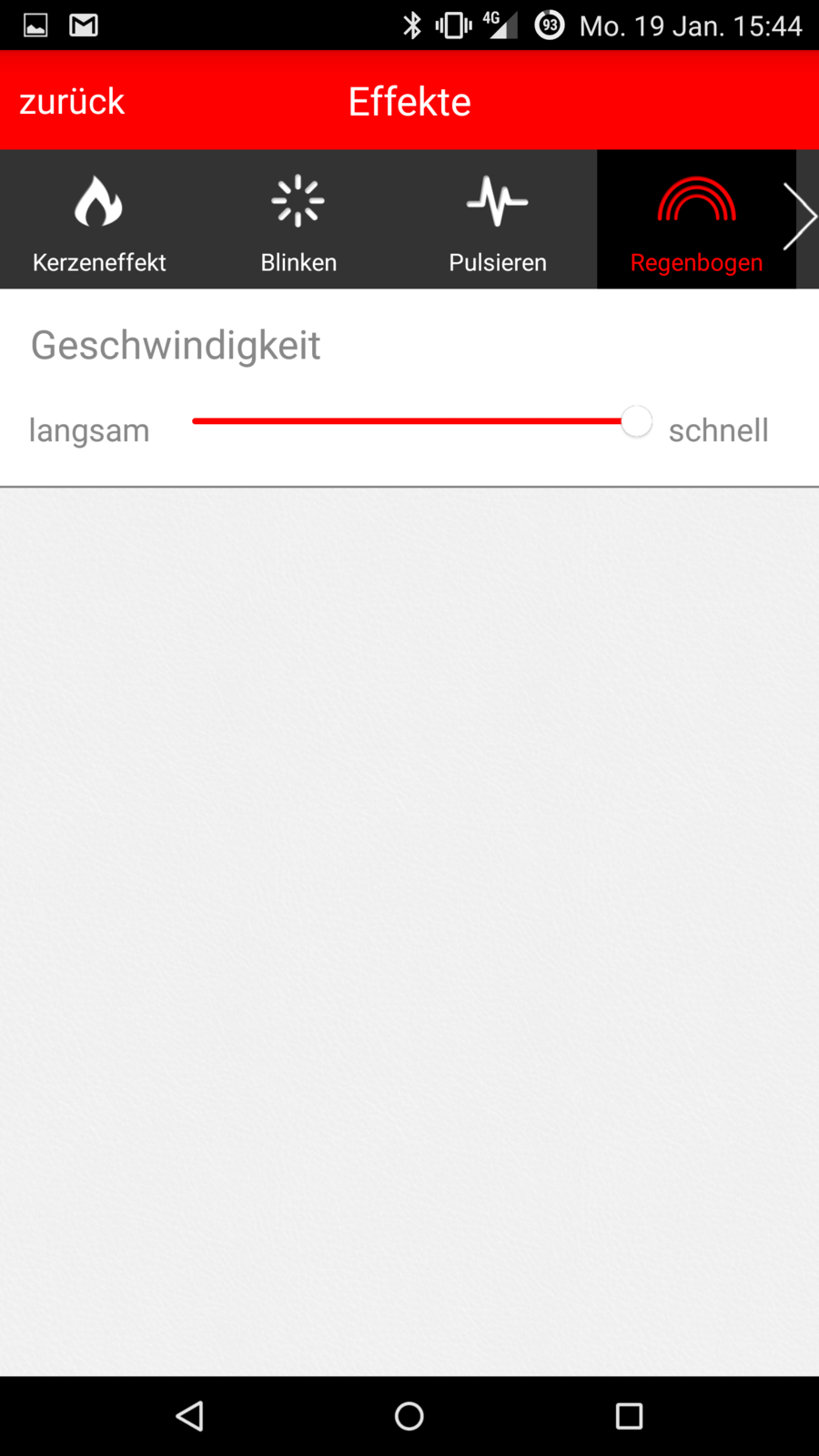Show more effects with the right arrow
Screen dimensions: 819x1456
point(801,217)
